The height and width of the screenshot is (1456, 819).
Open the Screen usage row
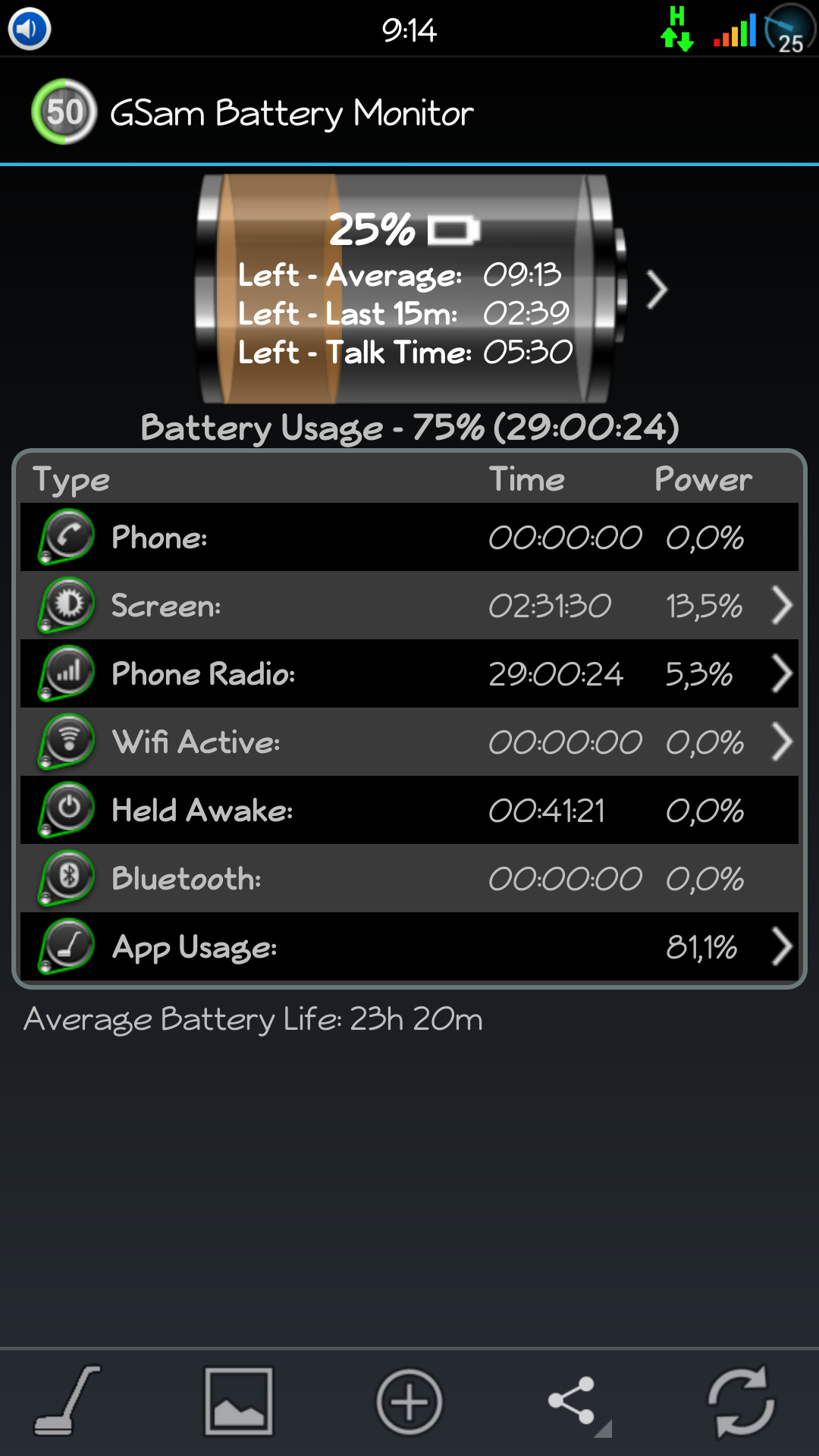409,605
